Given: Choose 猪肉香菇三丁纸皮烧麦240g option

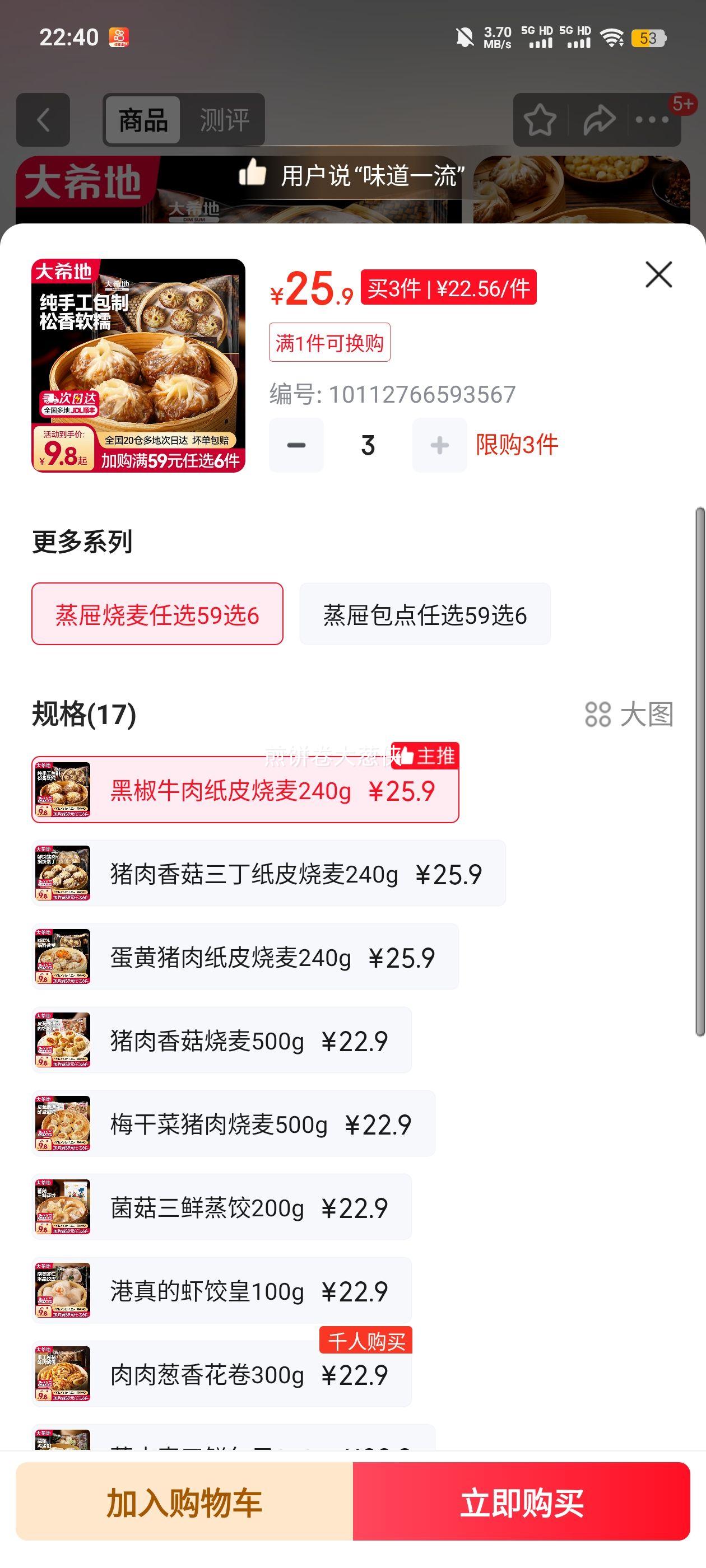Looking at the screenshot, I should [268, 874].
